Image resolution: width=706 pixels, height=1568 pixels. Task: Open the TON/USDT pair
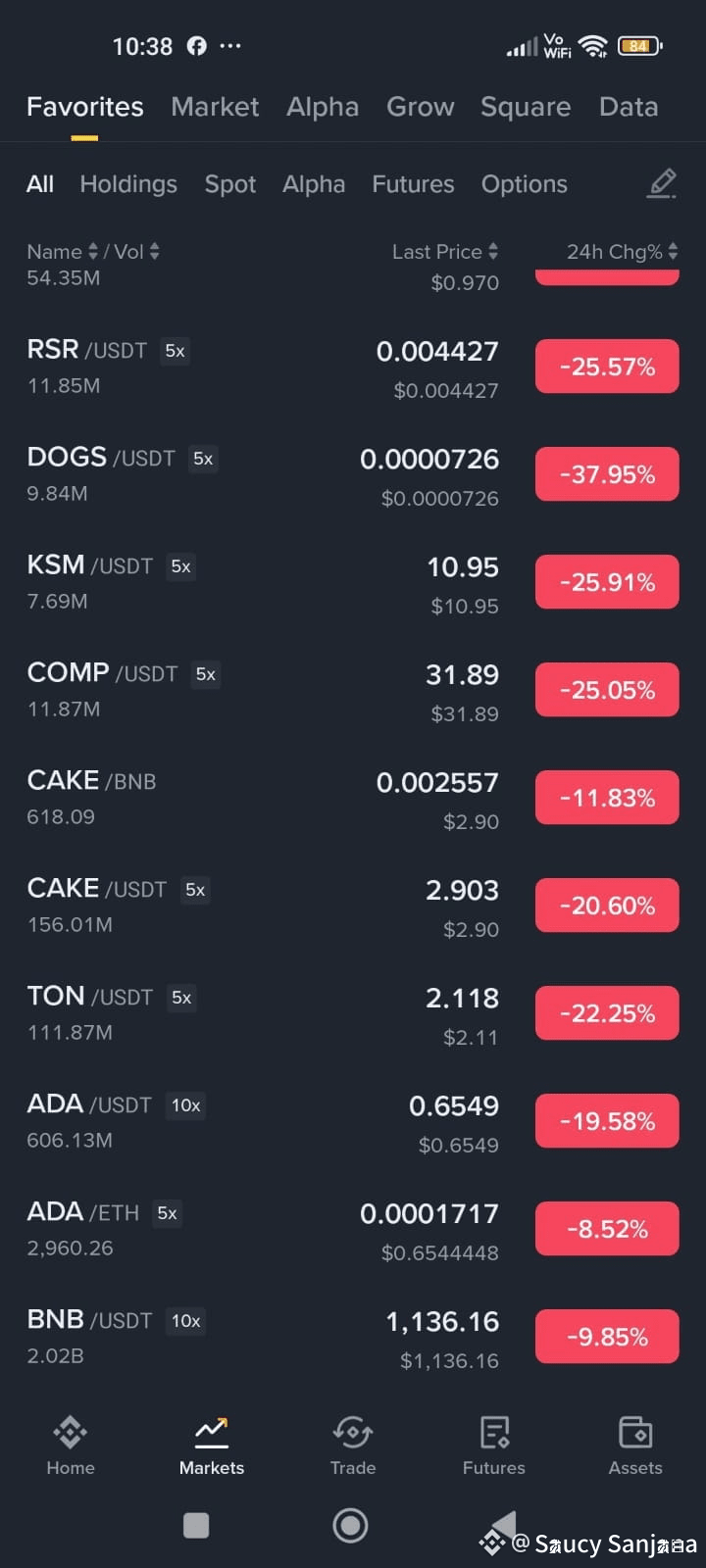tap(353, 1014)
